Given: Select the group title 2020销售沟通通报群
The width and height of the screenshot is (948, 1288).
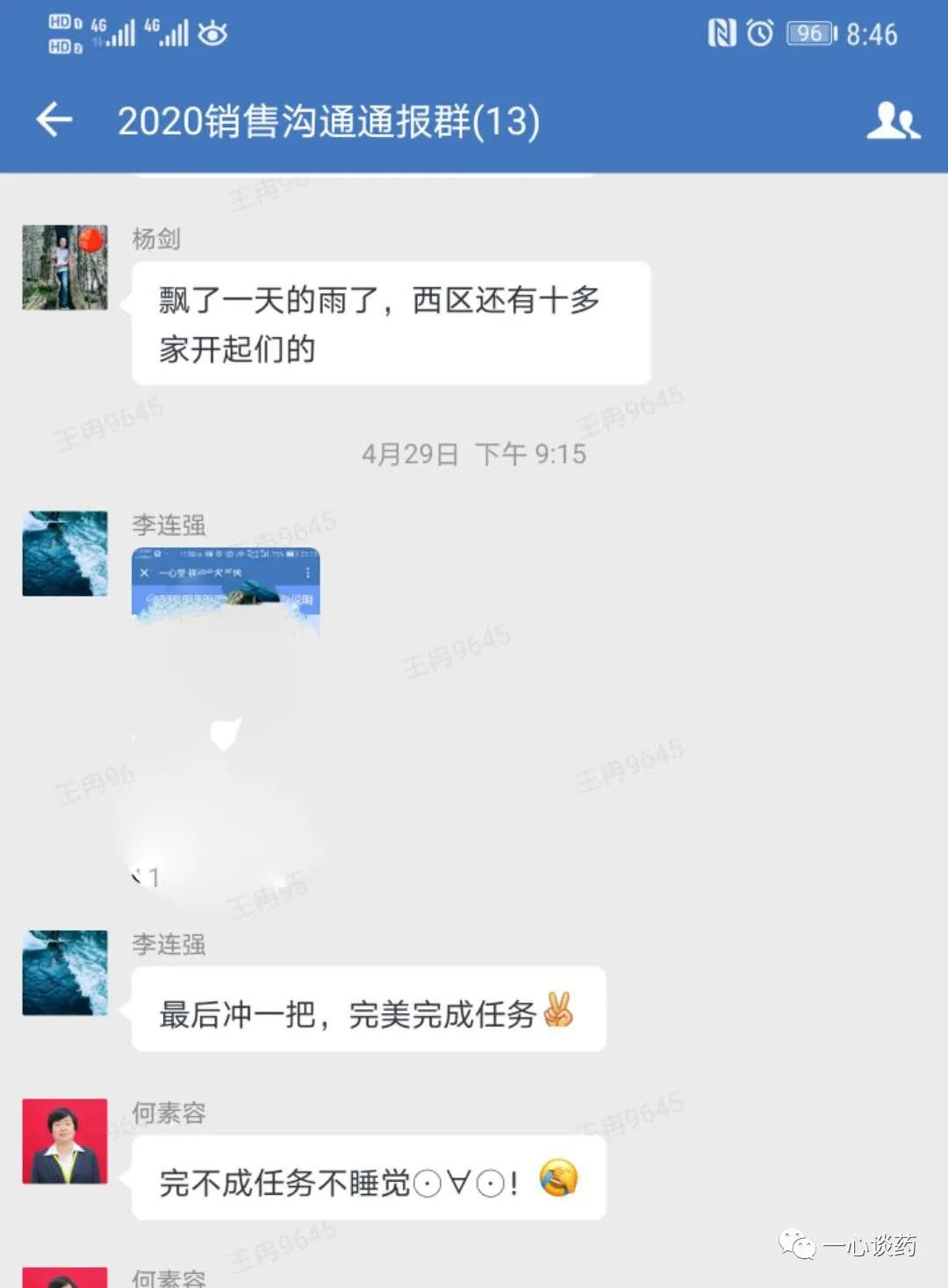Looking at the screenshot, I should (329, 120).
